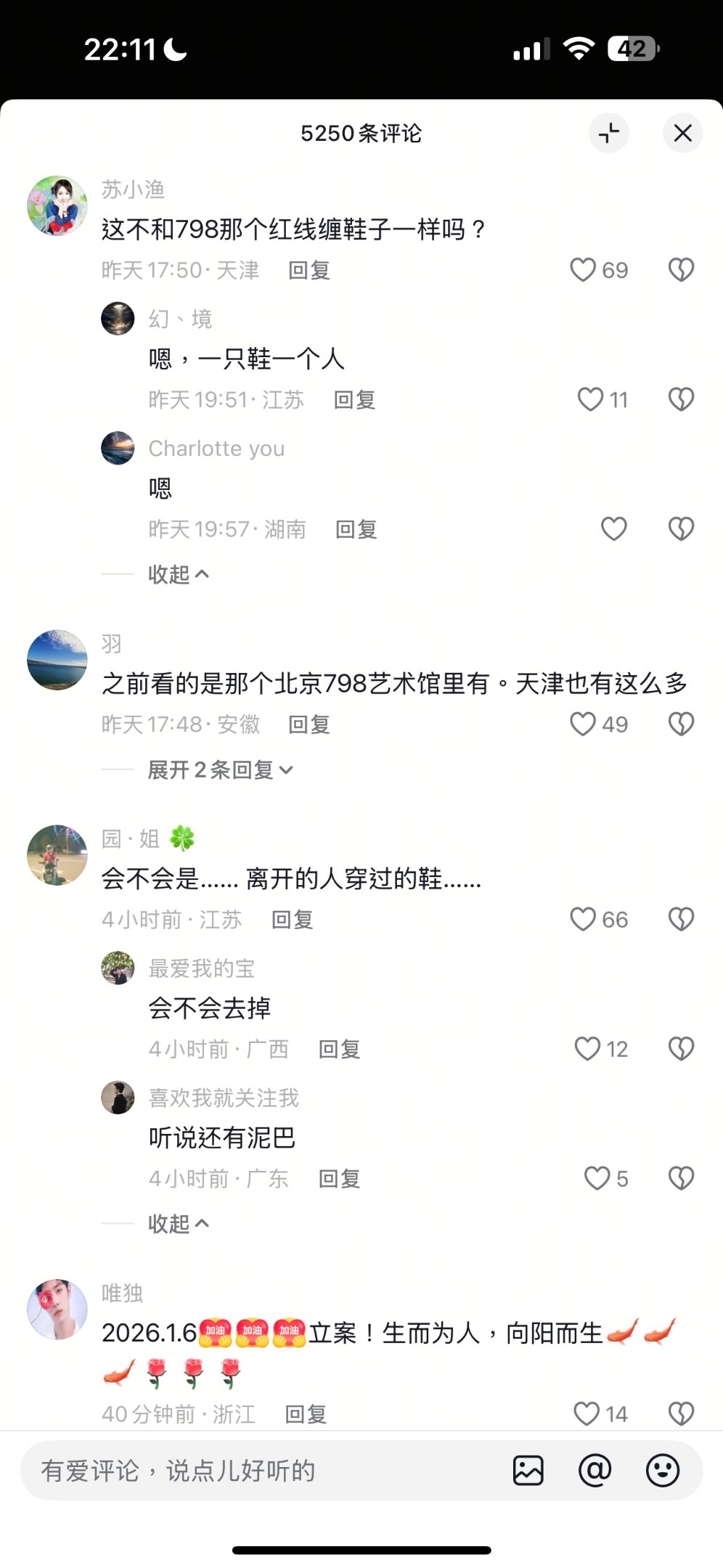
Task: Like Charlotte you's reply
Action: coord(613,529)
